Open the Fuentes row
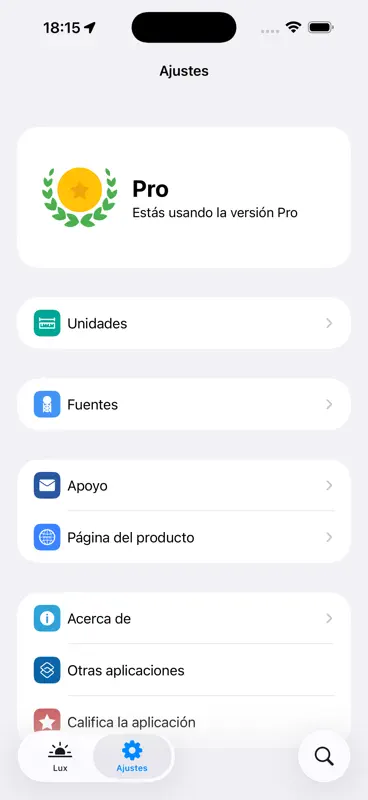 (x=184, y=404)
